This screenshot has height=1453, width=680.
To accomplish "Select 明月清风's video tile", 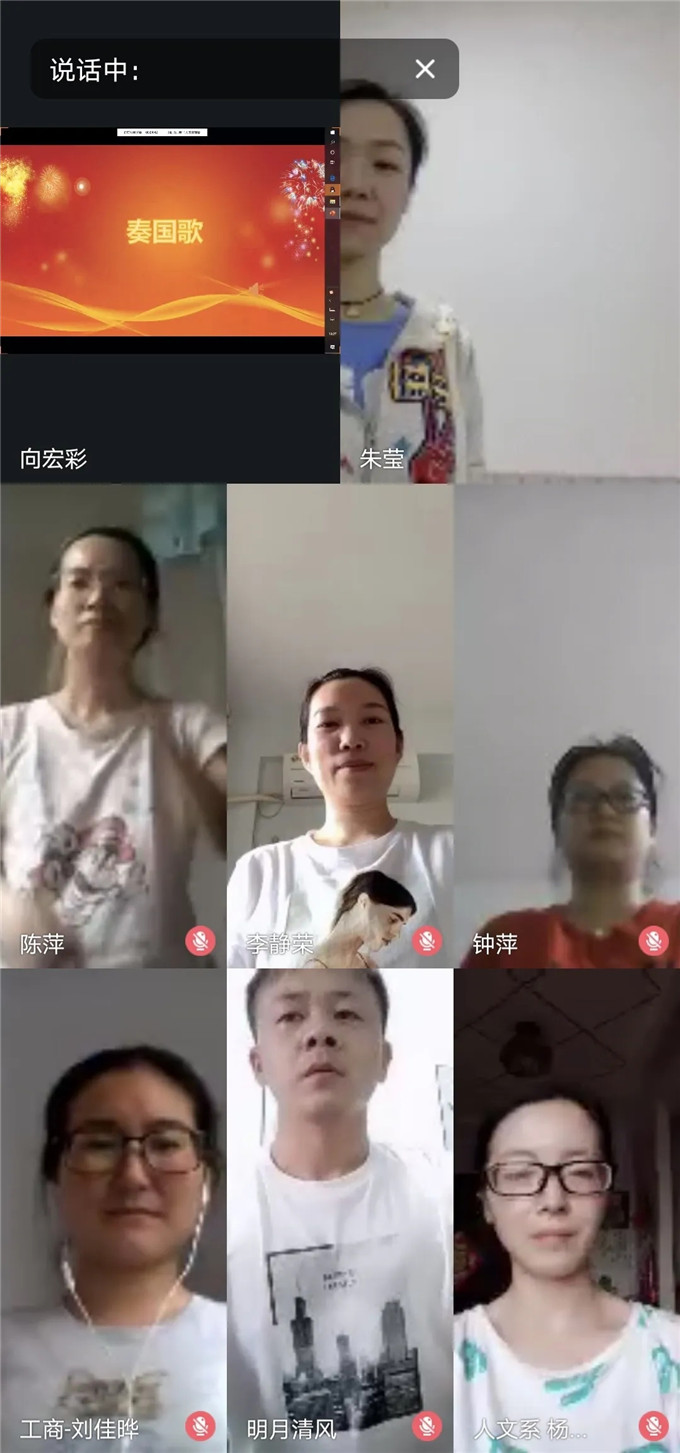I will (x=340, y=1210).
